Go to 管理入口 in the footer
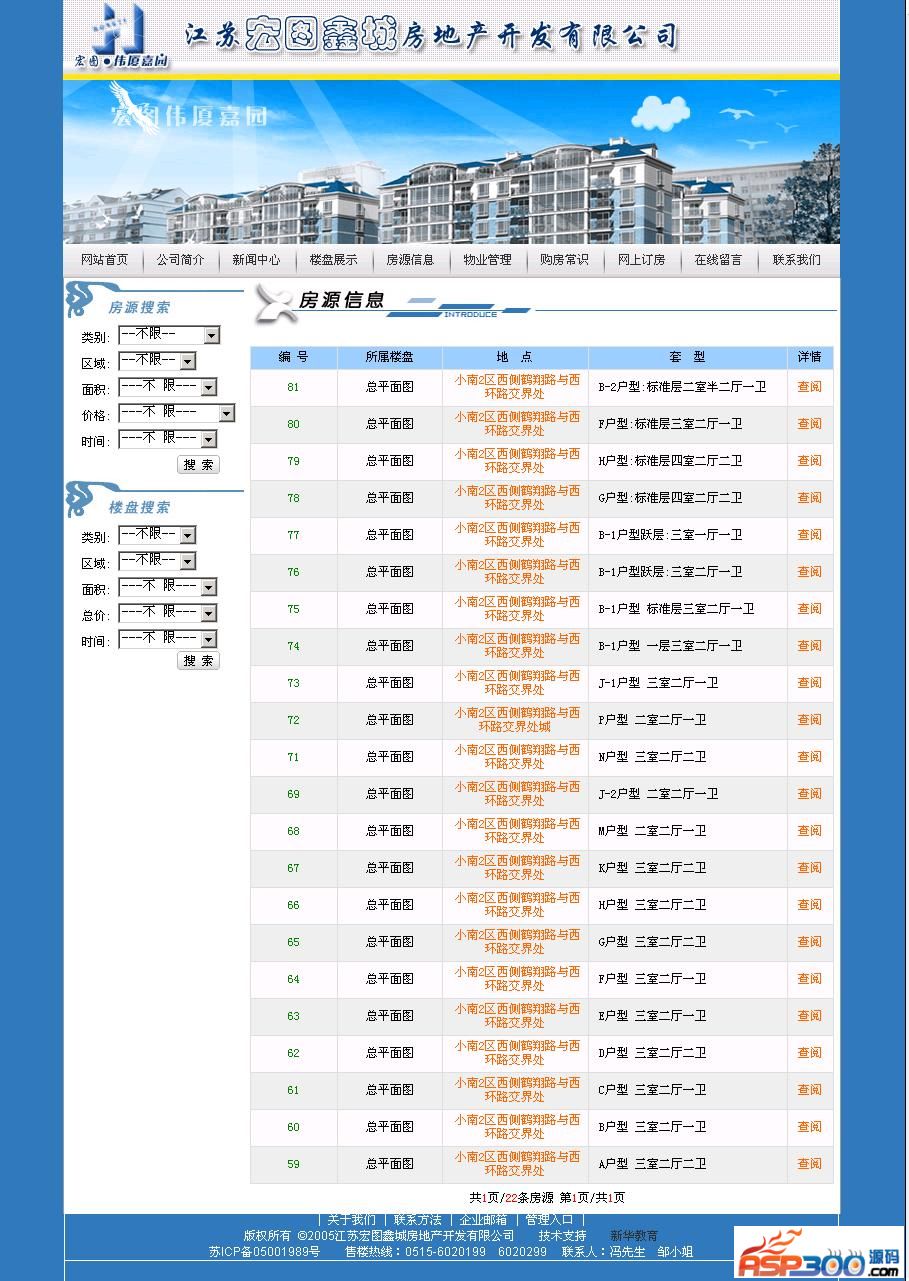Screen dimensions: 909x1281 point(549,1220)
